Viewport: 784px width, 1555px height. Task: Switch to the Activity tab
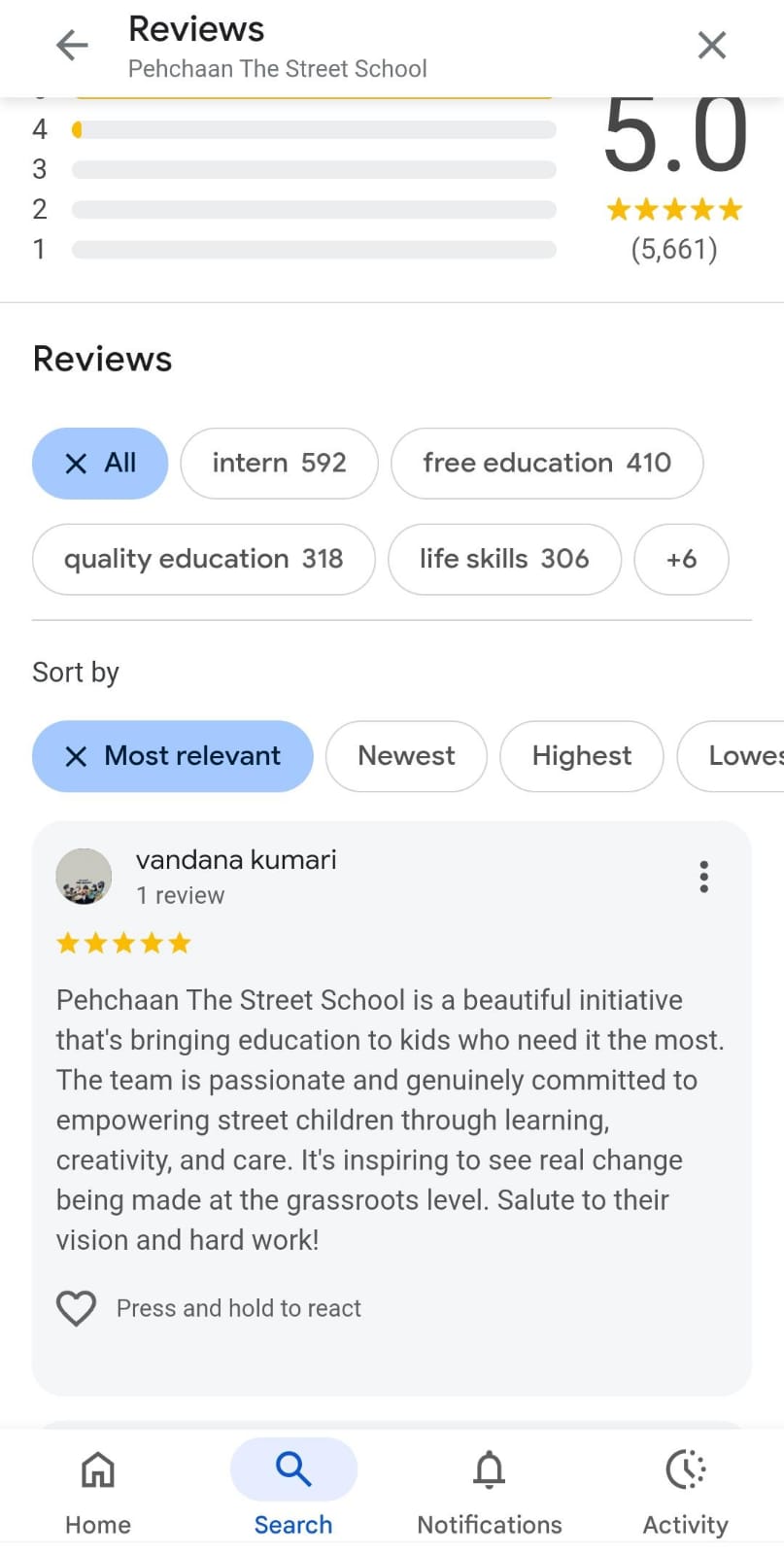coord(685,1486)
